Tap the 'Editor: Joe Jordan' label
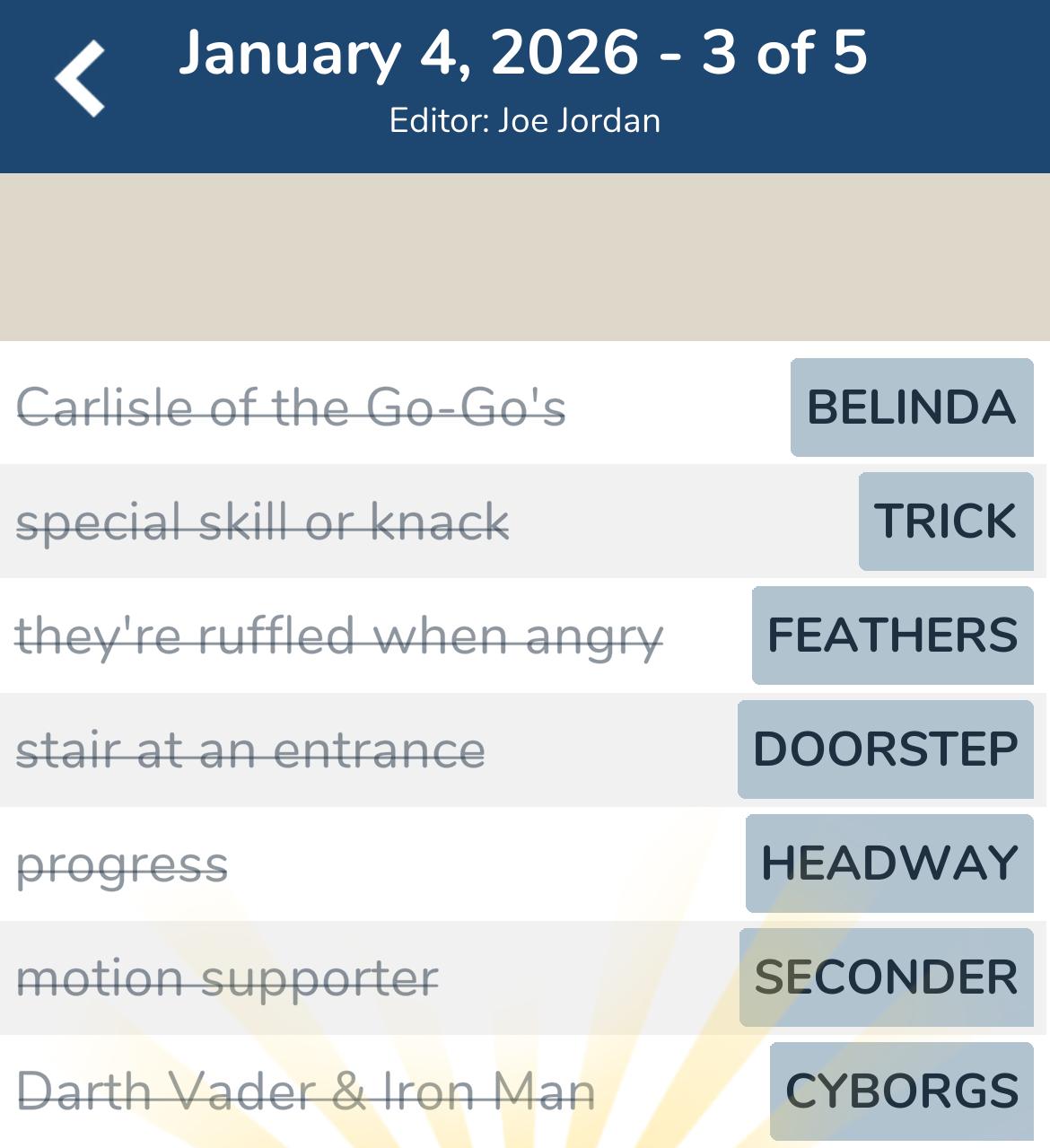 coord(525,119)
